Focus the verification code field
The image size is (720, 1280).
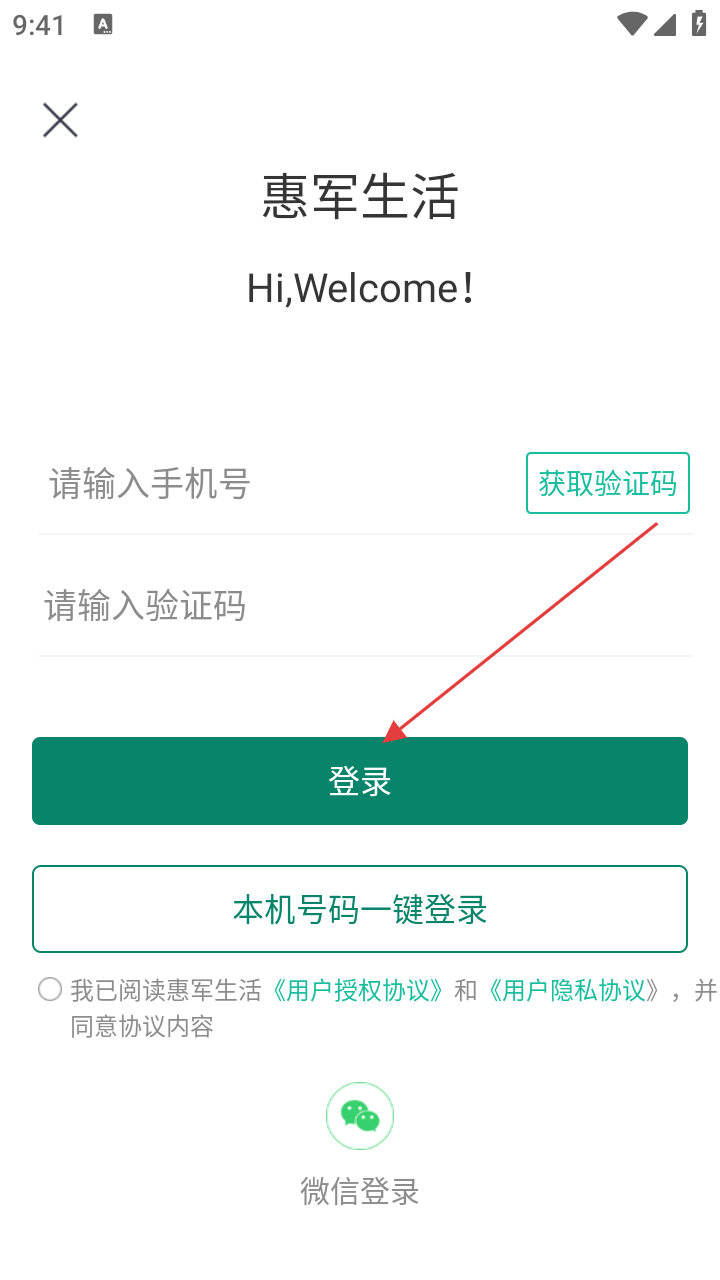tap(365, 606)
